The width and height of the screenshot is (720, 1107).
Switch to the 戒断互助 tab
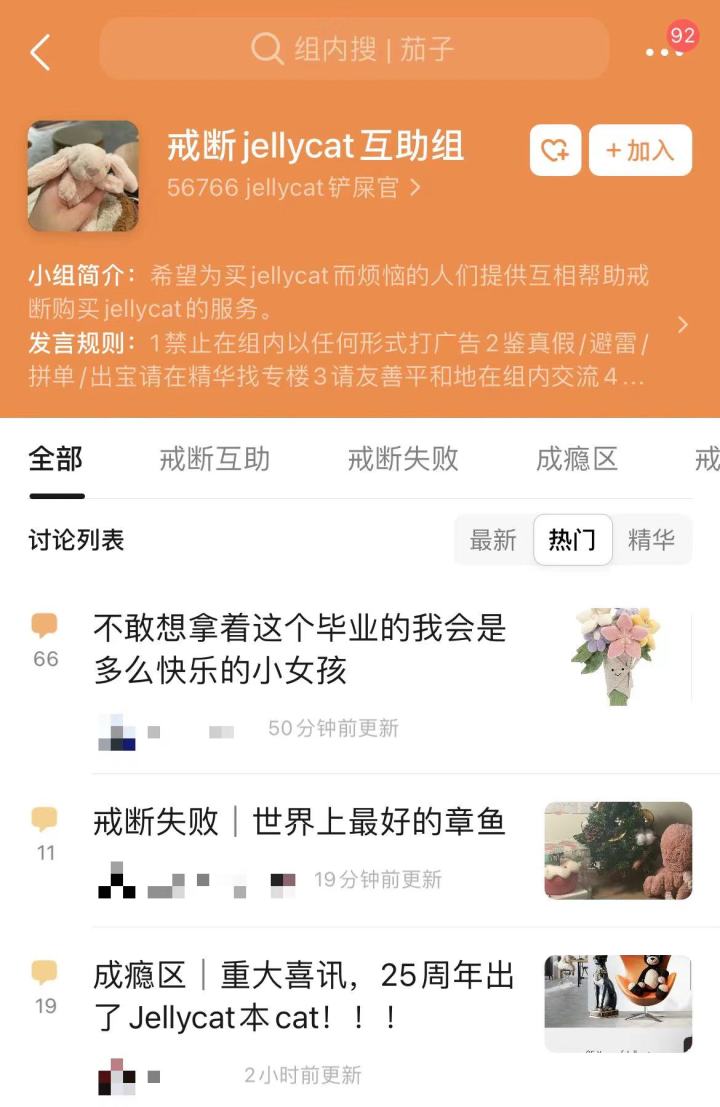click(215, 460)
